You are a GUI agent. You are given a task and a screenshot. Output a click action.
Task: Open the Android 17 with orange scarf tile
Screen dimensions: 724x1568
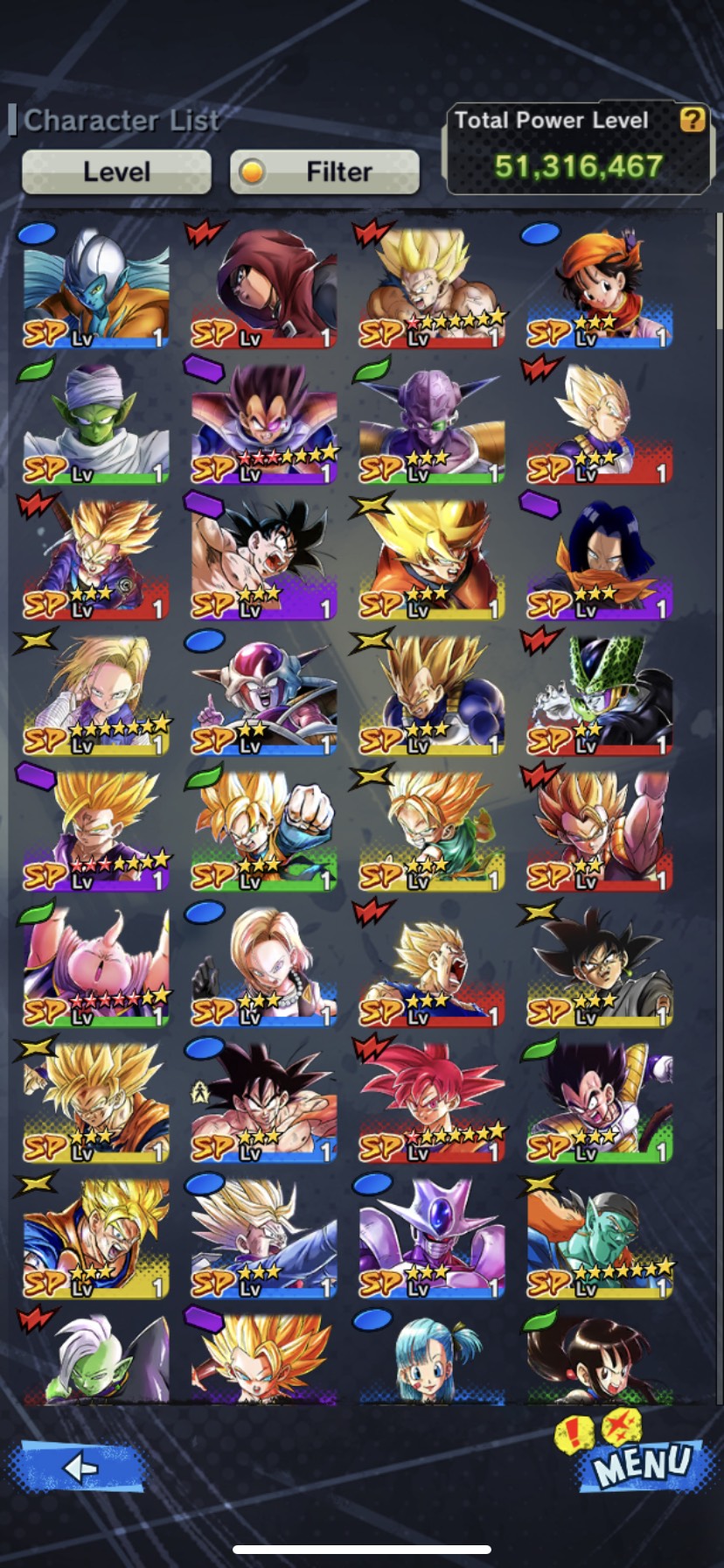pyautogui.click(x=600, y=559)
